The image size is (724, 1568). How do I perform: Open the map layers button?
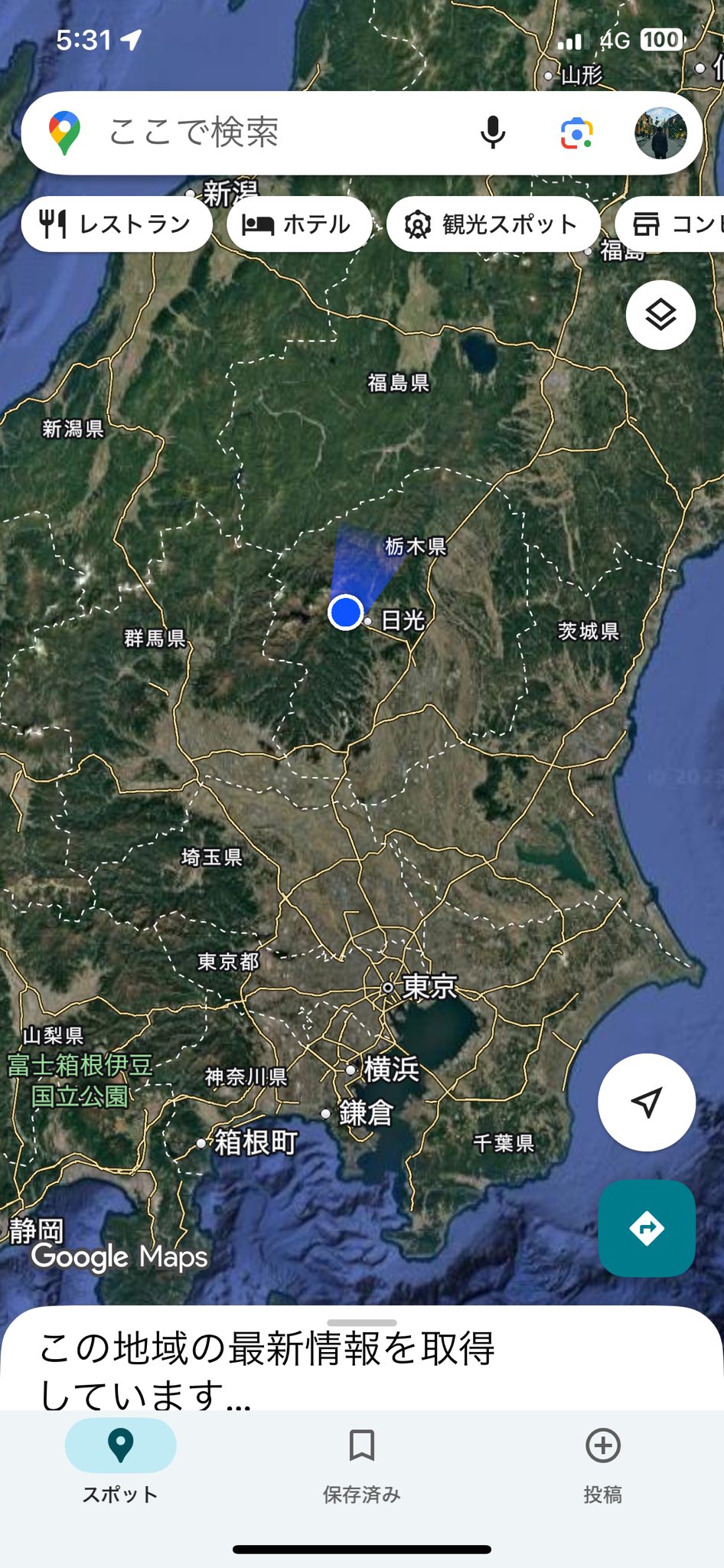[660, 315]
